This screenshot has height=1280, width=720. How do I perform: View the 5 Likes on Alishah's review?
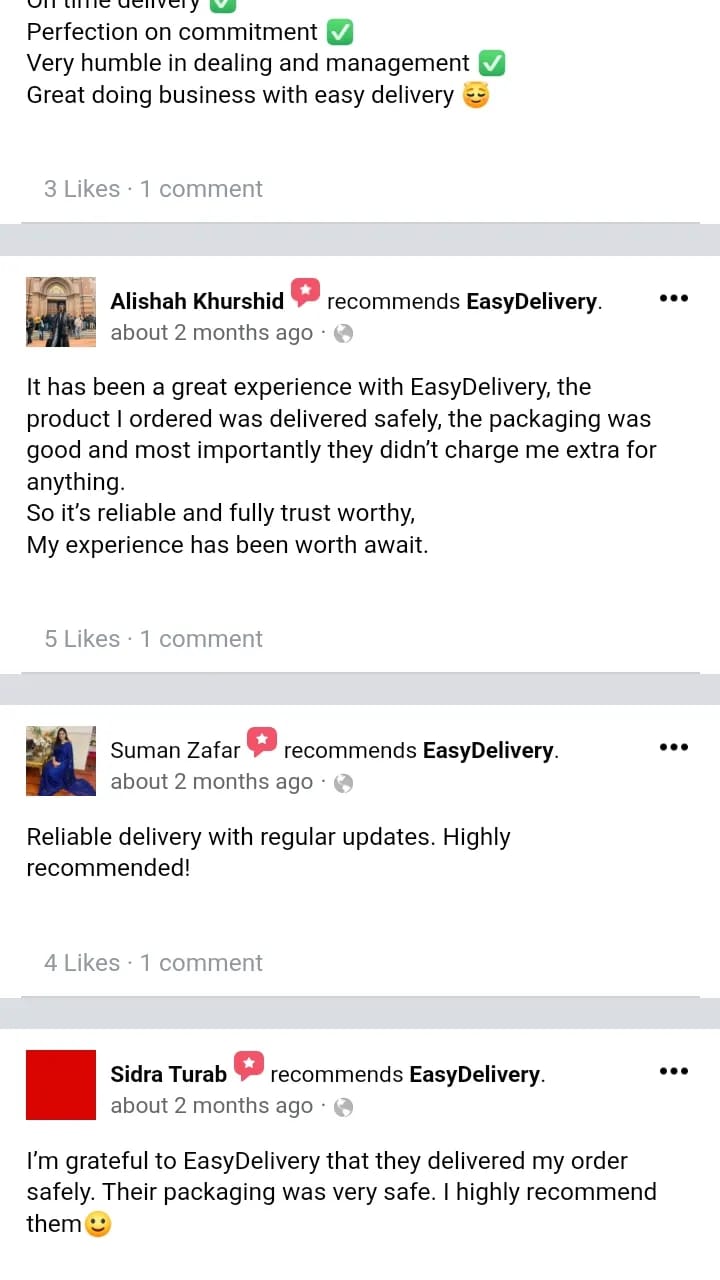point(82,639)
